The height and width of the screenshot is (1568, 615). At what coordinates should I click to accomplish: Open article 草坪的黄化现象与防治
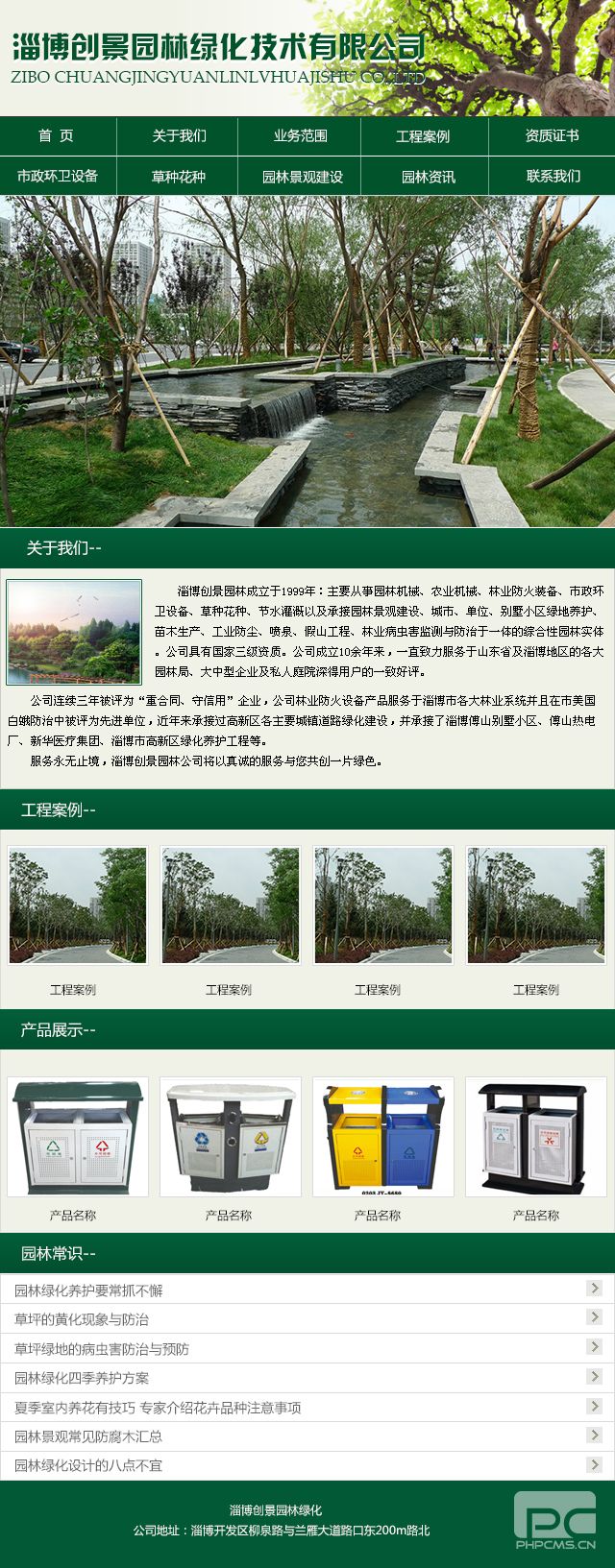click(x=82, y=1320)
